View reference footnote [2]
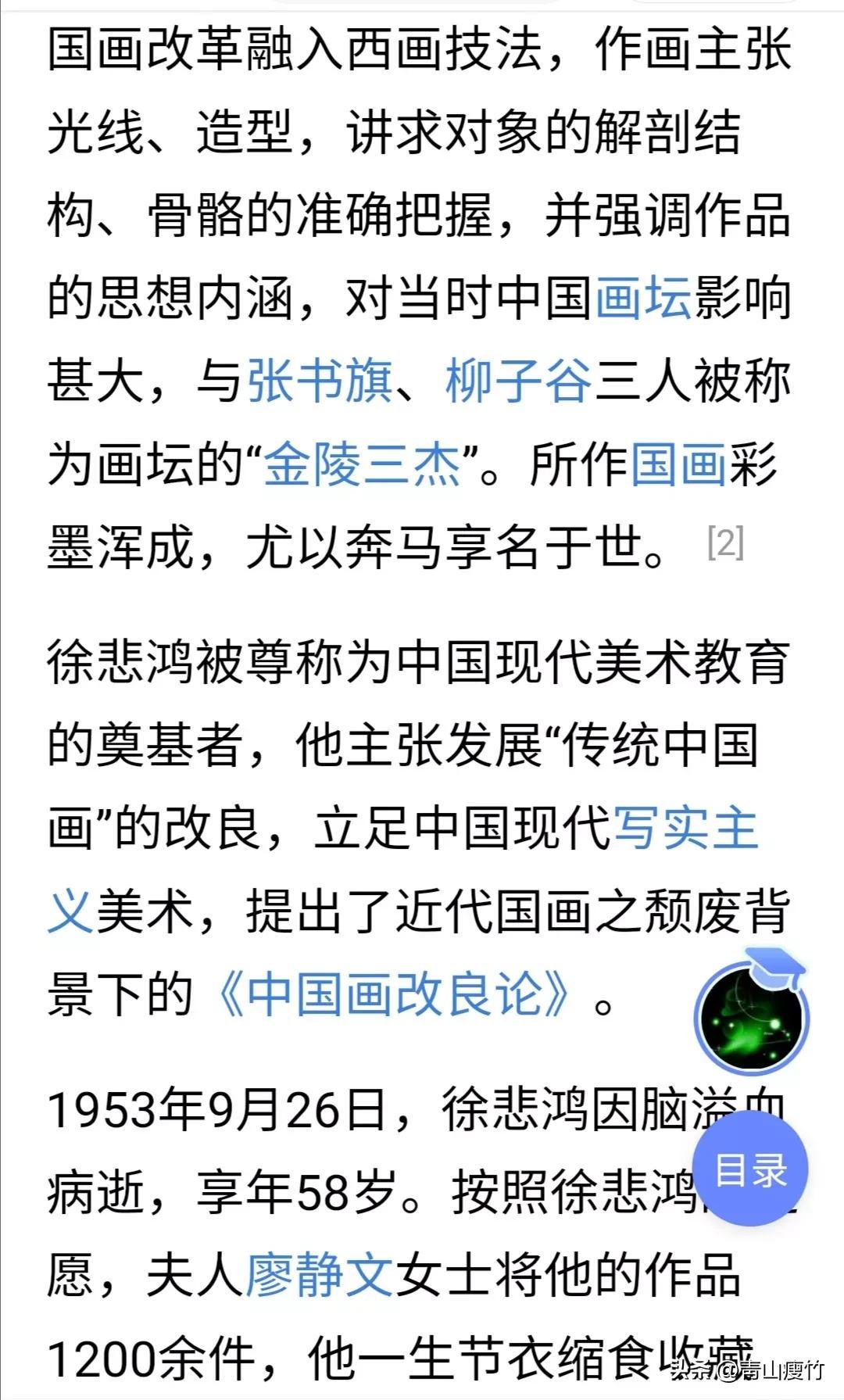The height and width of the screenshot is (1400, 844). [x=724, y=542]
